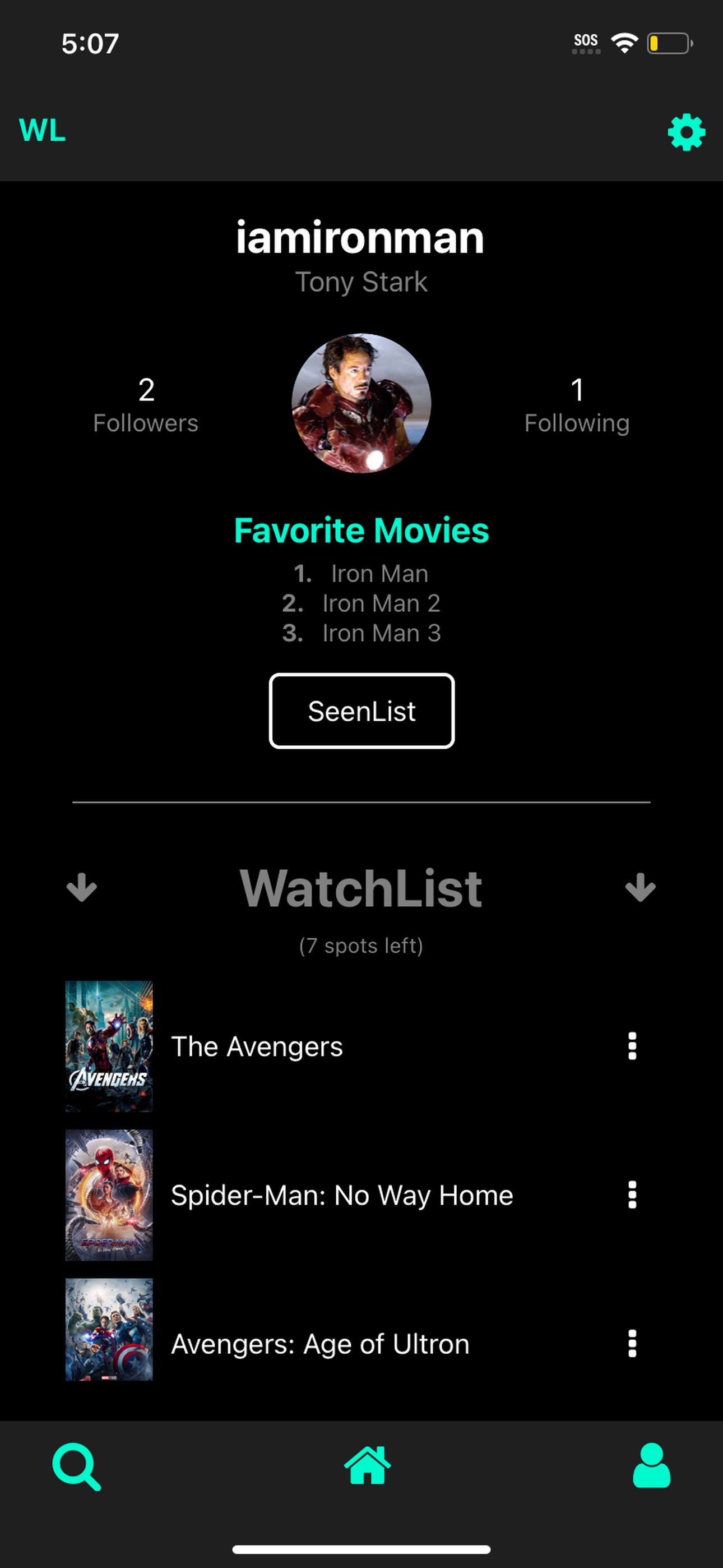Viewport: 723px width, 1568px height.
Task: Tap the WL logo in top corner
Action: 41,130
